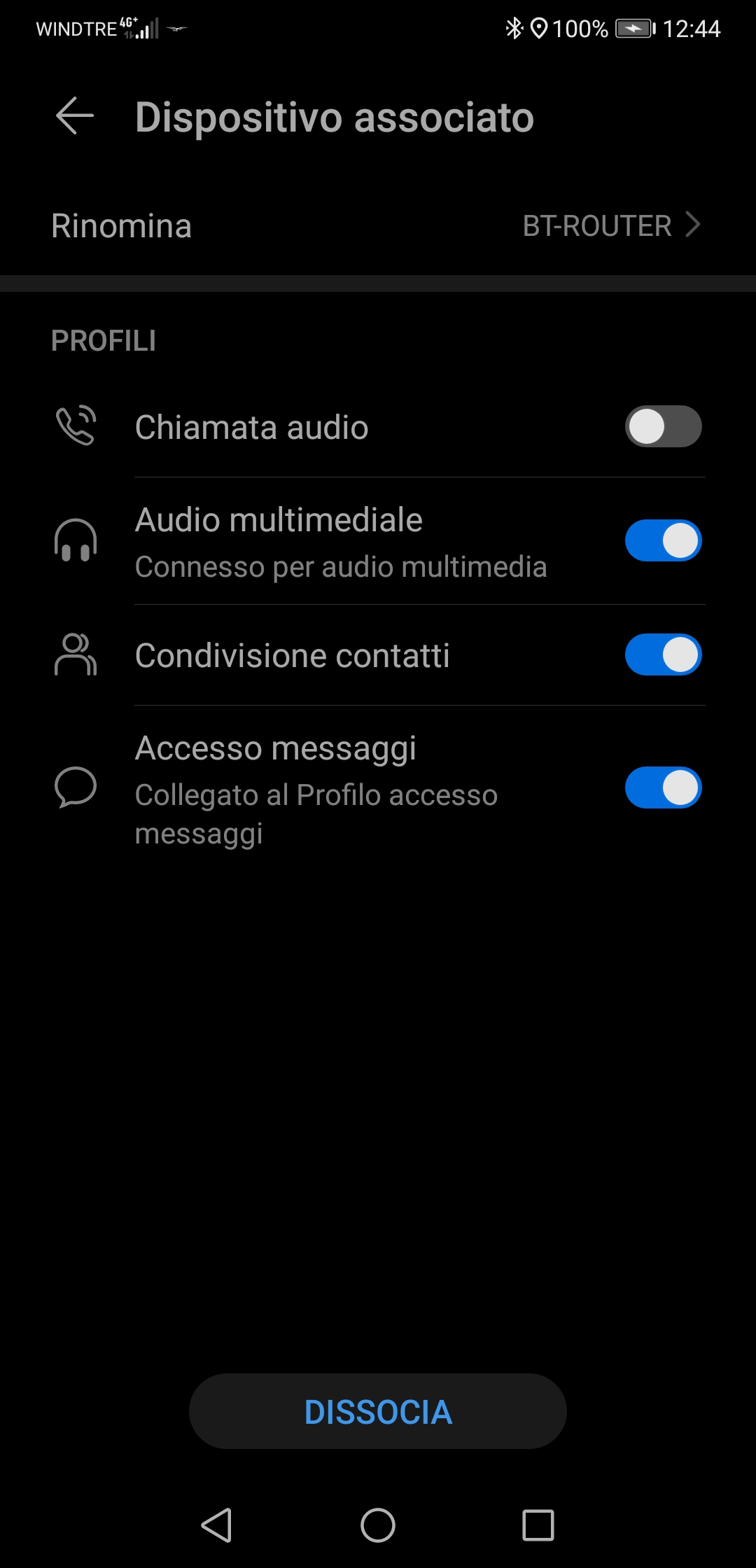The height and width of the screenshot is (1568, 756).
Task: Disable Condivisione contatti
Action: (x=663, y=654)
